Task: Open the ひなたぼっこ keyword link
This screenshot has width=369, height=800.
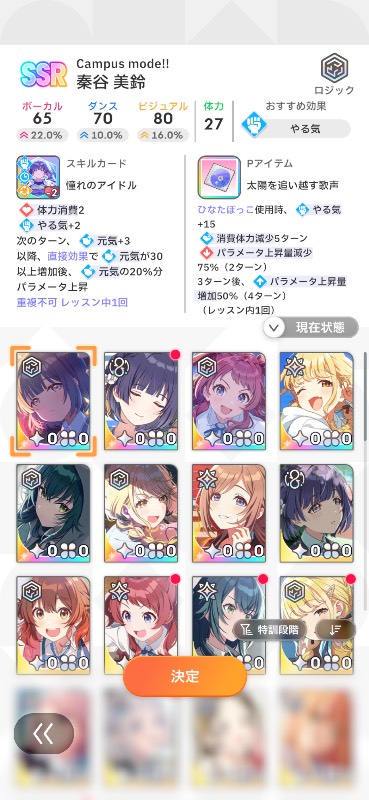Action: [220, 210]
